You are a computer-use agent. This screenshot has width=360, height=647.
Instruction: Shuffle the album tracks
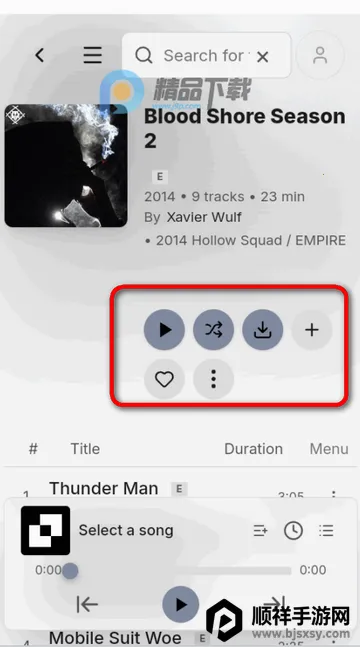coord(213,330)
